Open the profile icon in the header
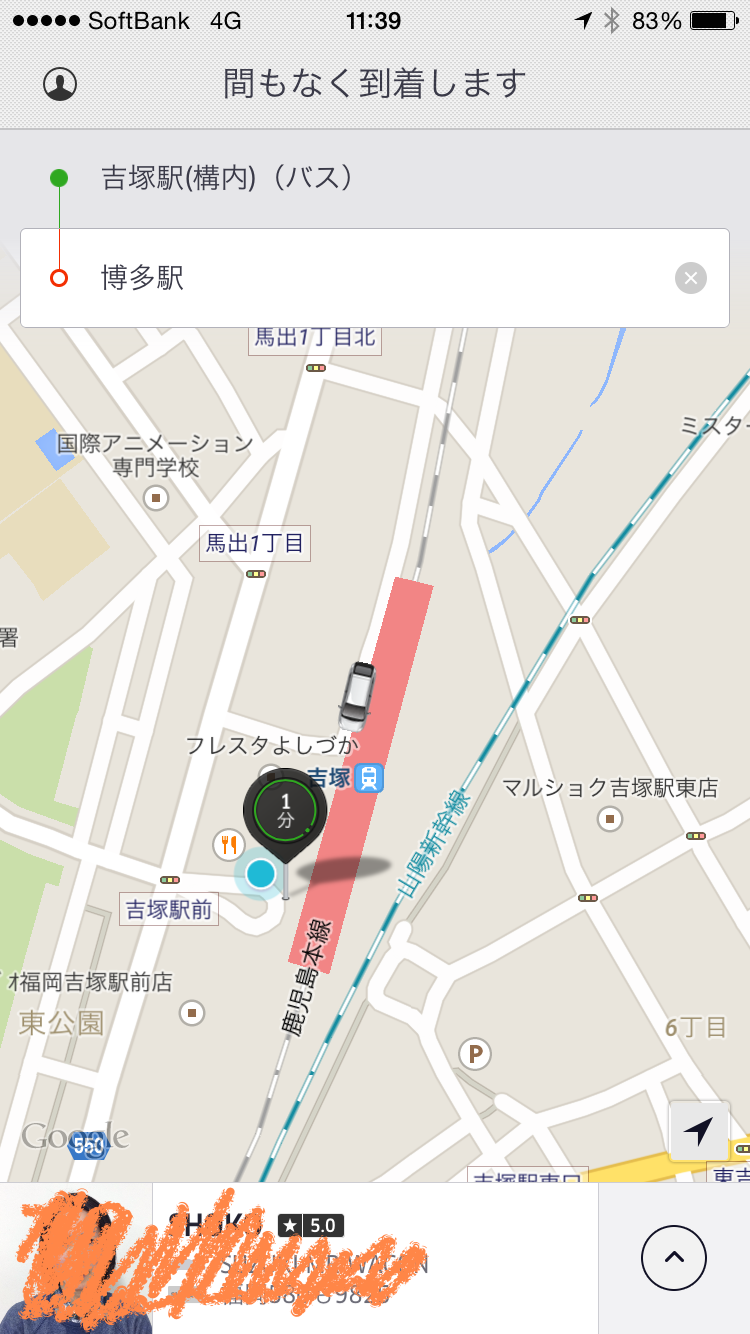This screenshot has width=750, height=1334. coord(60,84)
